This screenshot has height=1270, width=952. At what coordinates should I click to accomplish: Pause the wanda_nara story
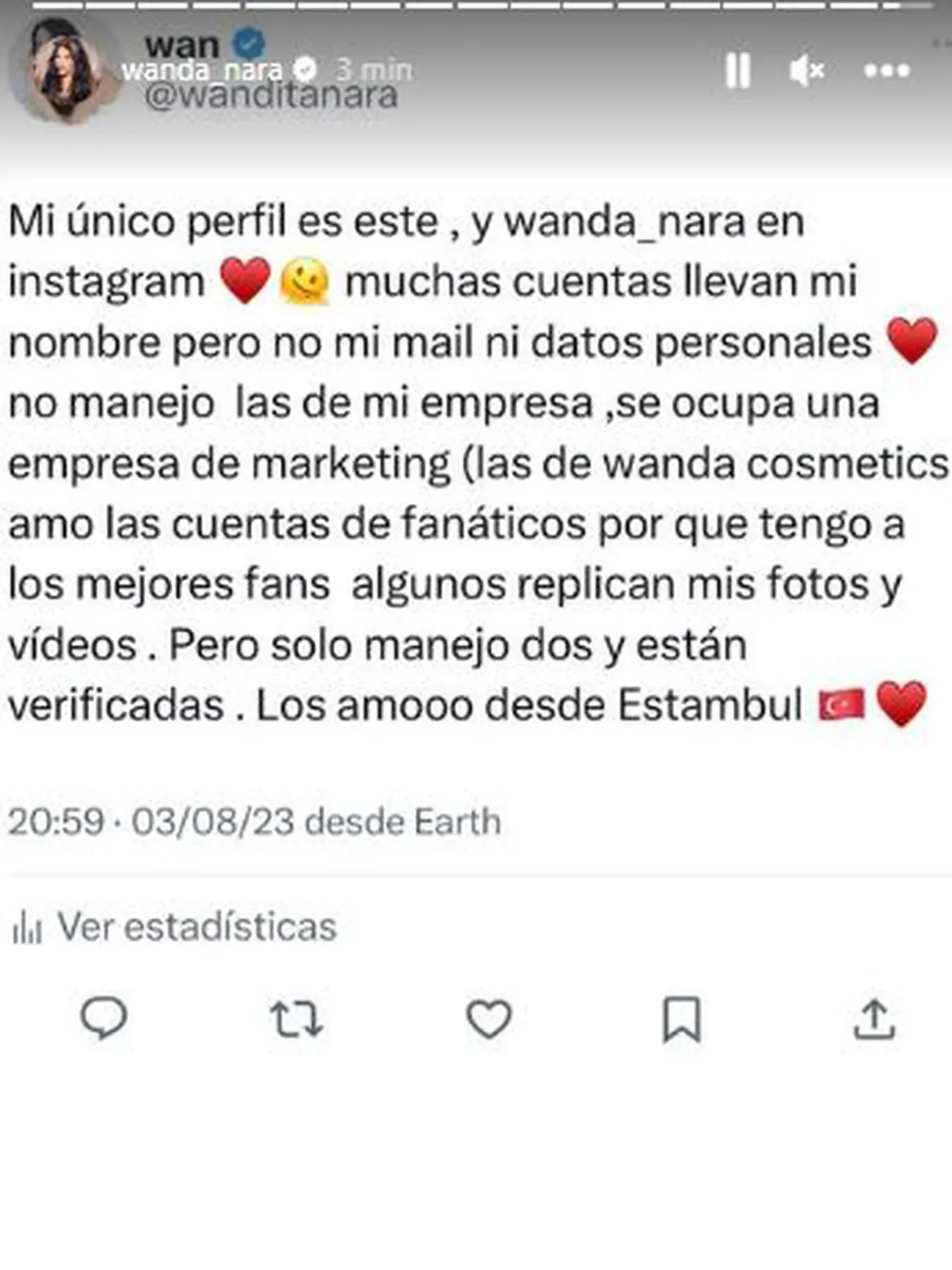pyautogui.click(x=737, y=69)
